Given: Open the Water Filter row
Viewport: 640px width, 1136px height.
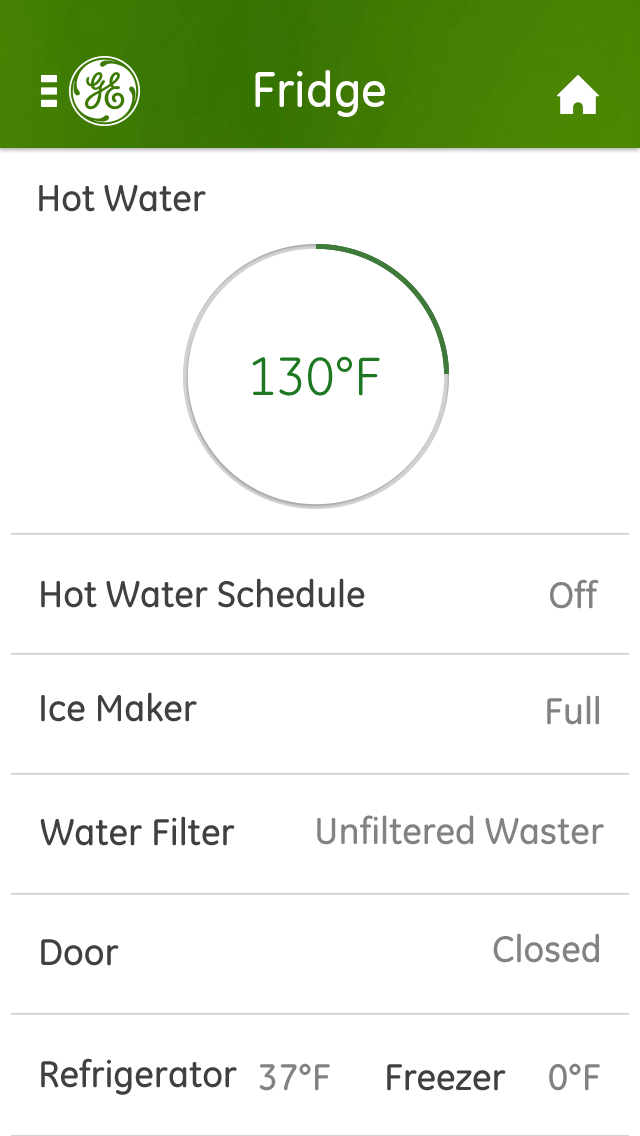Looking at the screenshot, I should pyautogui.click(x=320, y=833).
